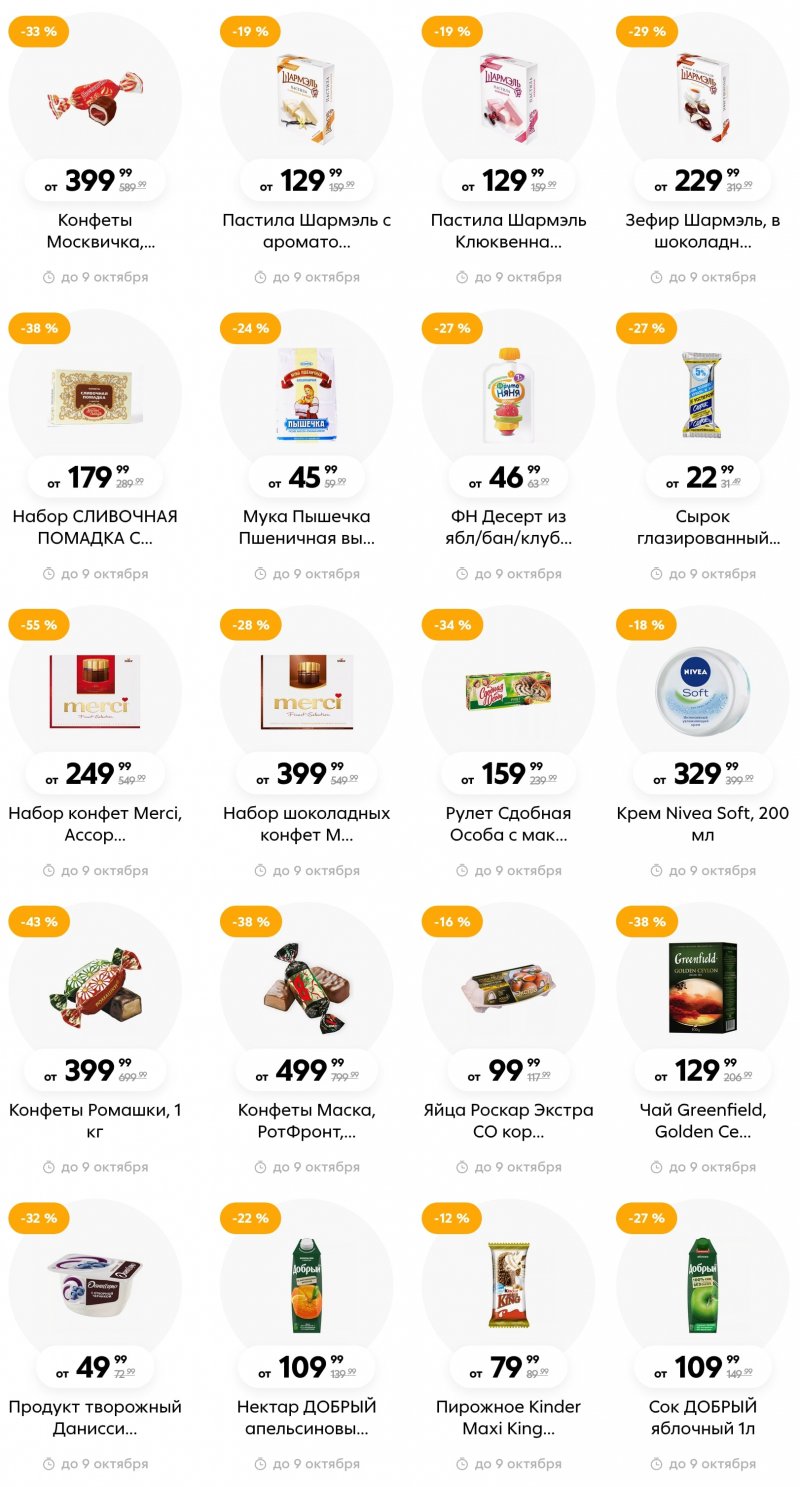This screenshot has height=1487, width=800.
Task: Select Нектар ДОБРЫЙ апельсиновый product
Action: tap(306, 1287)
